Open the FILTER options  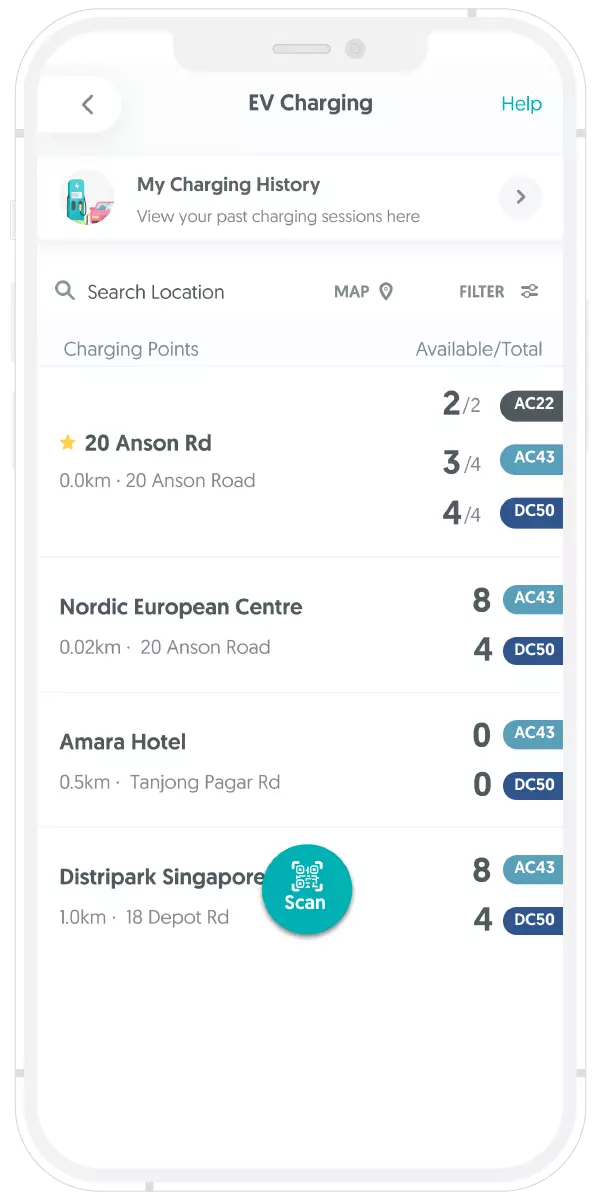pyautogui.click(x=499, y=292)
